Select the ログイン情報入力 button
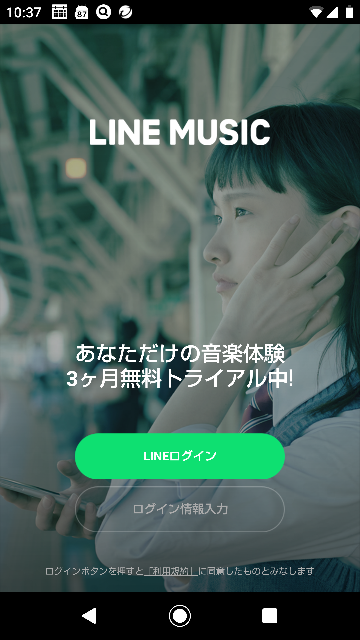This screenshot has height=640, width=360. [180, 509]
